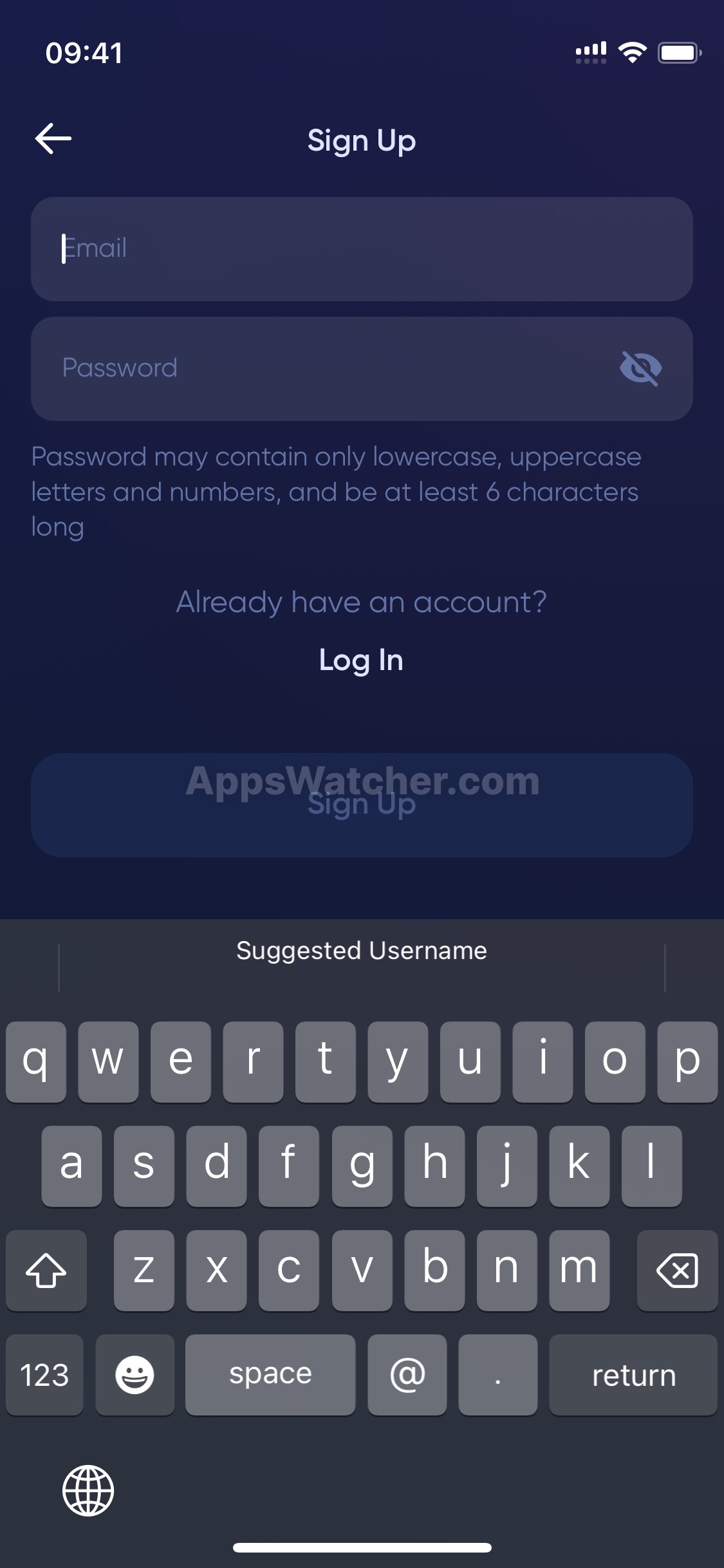Screen dimensions: 724x1568
Task: Submit with the Sign Up button
Action: pos(362,805)
